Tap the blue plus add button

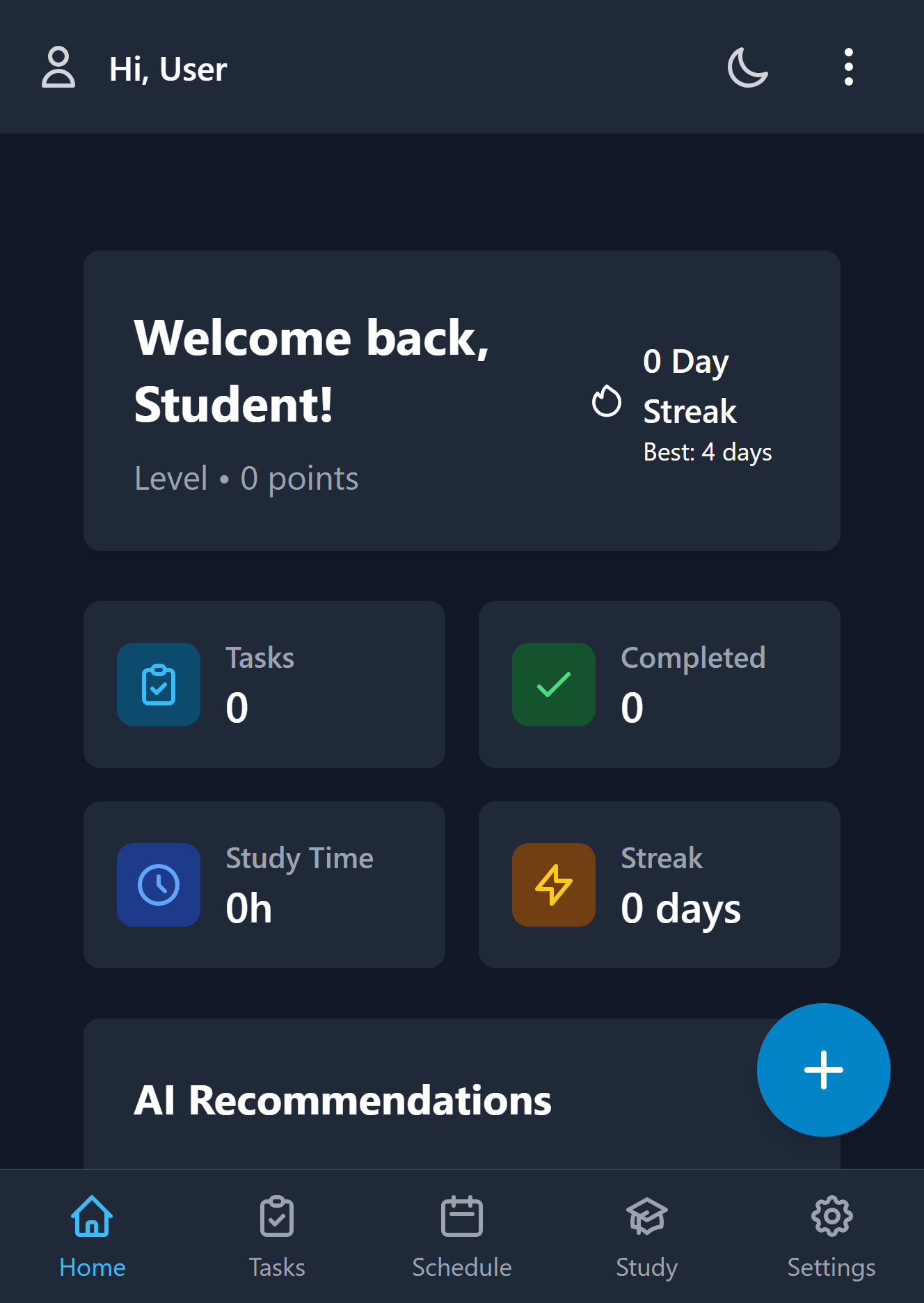point(823,1069)
